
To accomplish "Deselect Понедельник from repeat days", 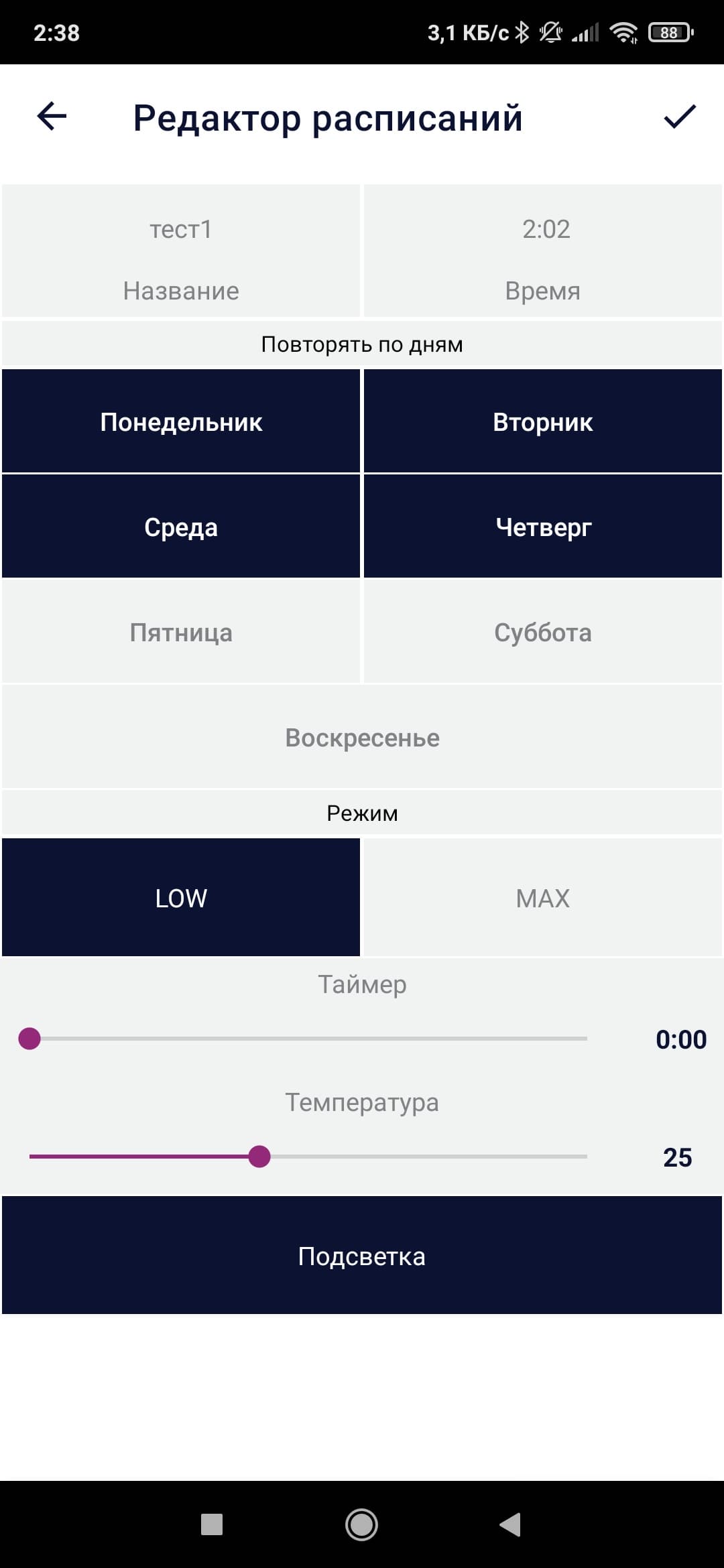I will pos(181,421).
